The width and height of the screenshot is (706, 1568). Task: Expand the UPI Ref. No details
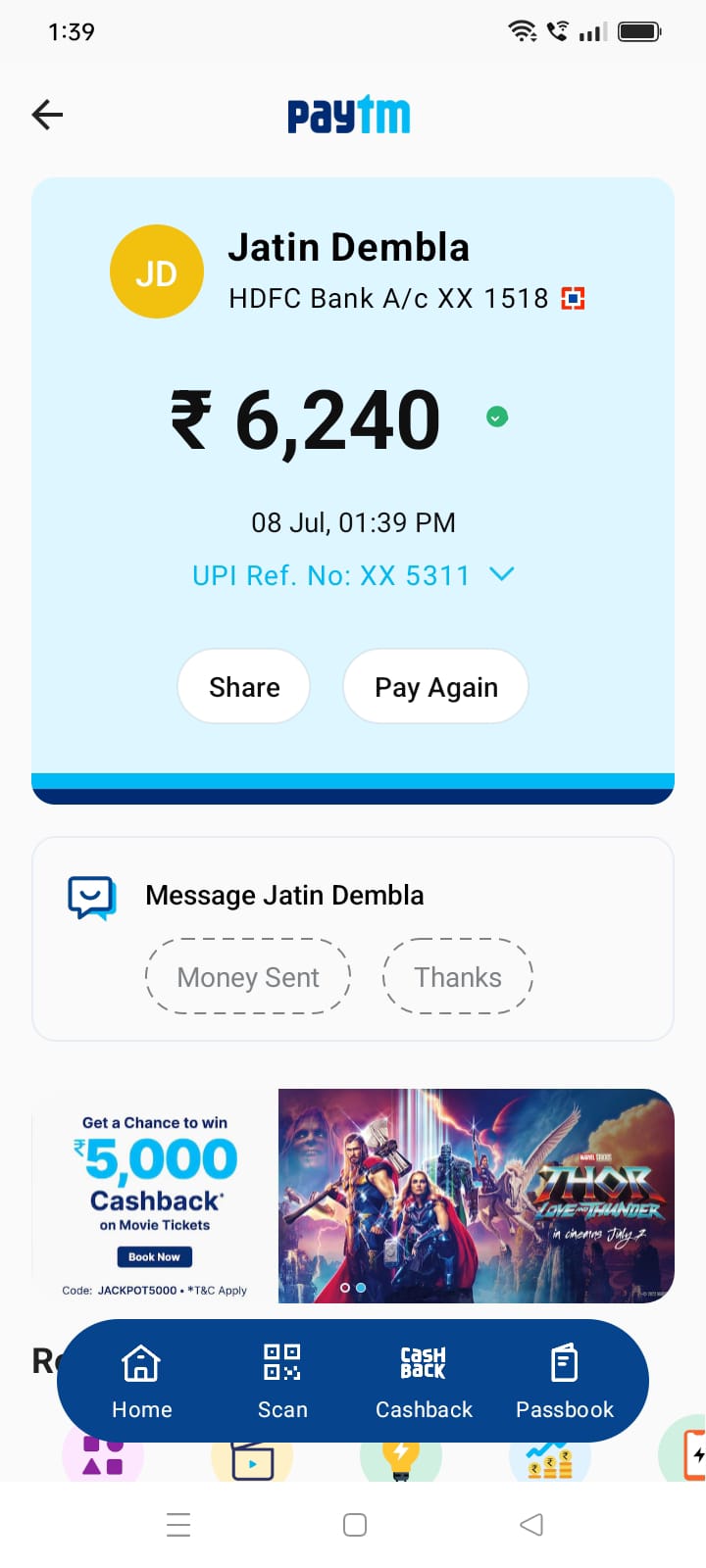(501, 574)
